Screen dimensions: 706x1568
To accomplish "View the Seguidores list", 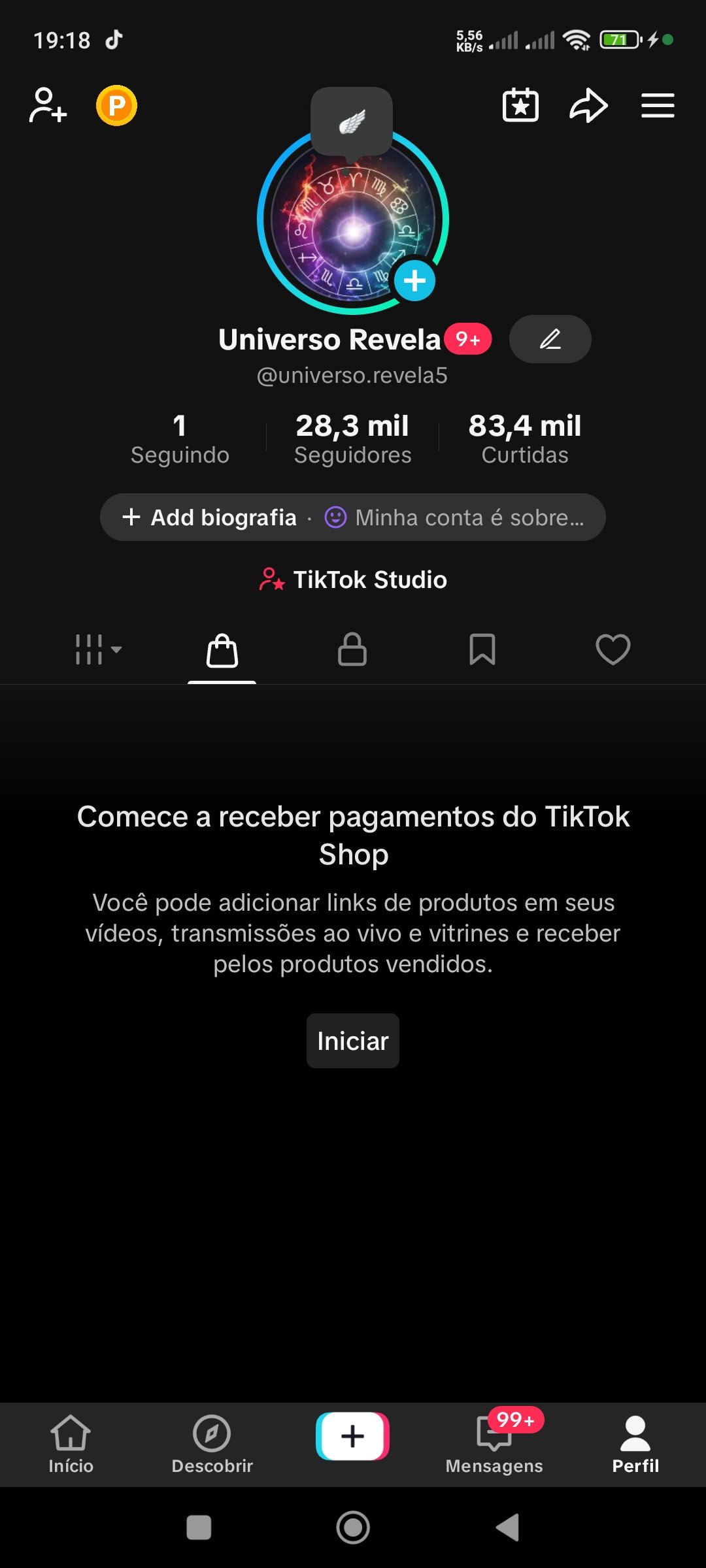I will [352, 438].
